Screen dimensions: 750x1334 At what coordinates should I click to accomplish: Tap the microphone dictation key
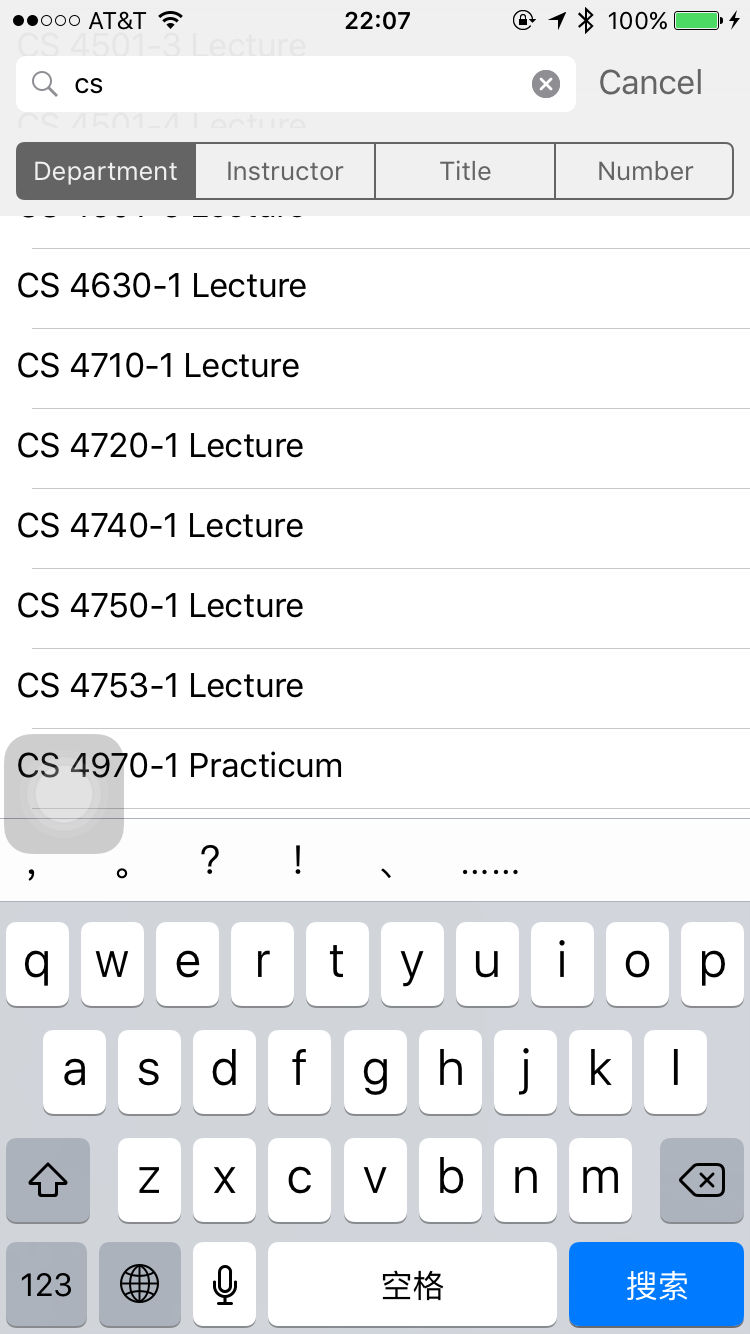(225, 1285)
